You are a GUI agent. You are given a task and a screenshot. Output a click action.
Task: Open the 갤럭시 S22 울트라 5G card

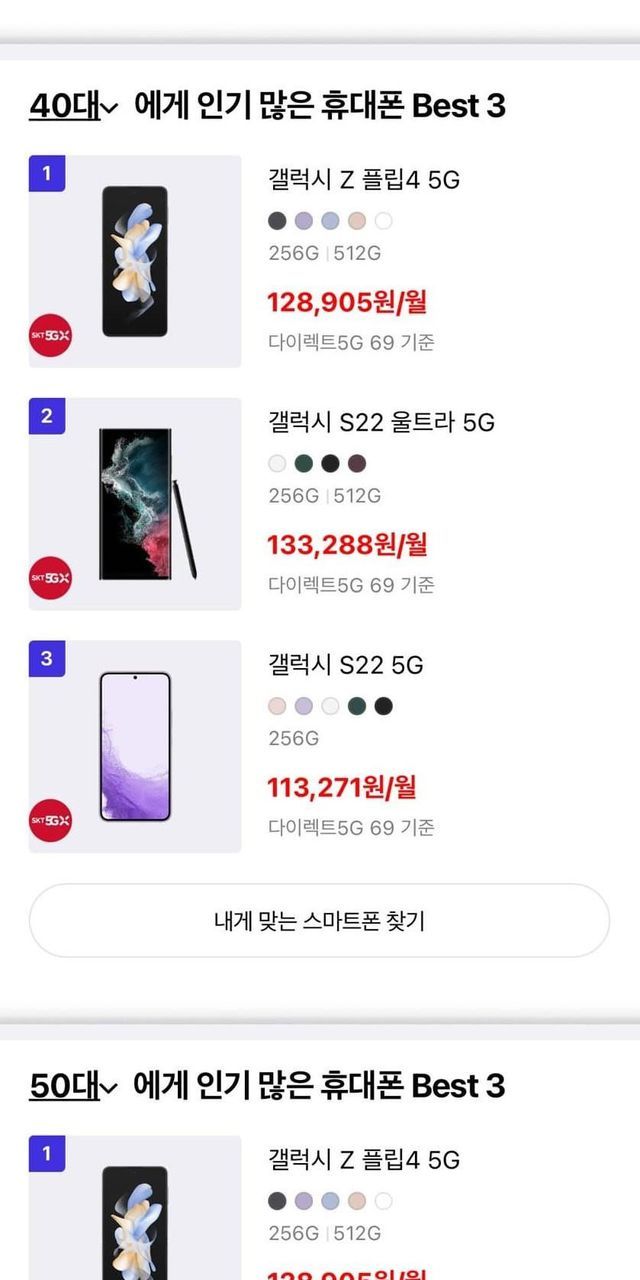pos(381,422)
